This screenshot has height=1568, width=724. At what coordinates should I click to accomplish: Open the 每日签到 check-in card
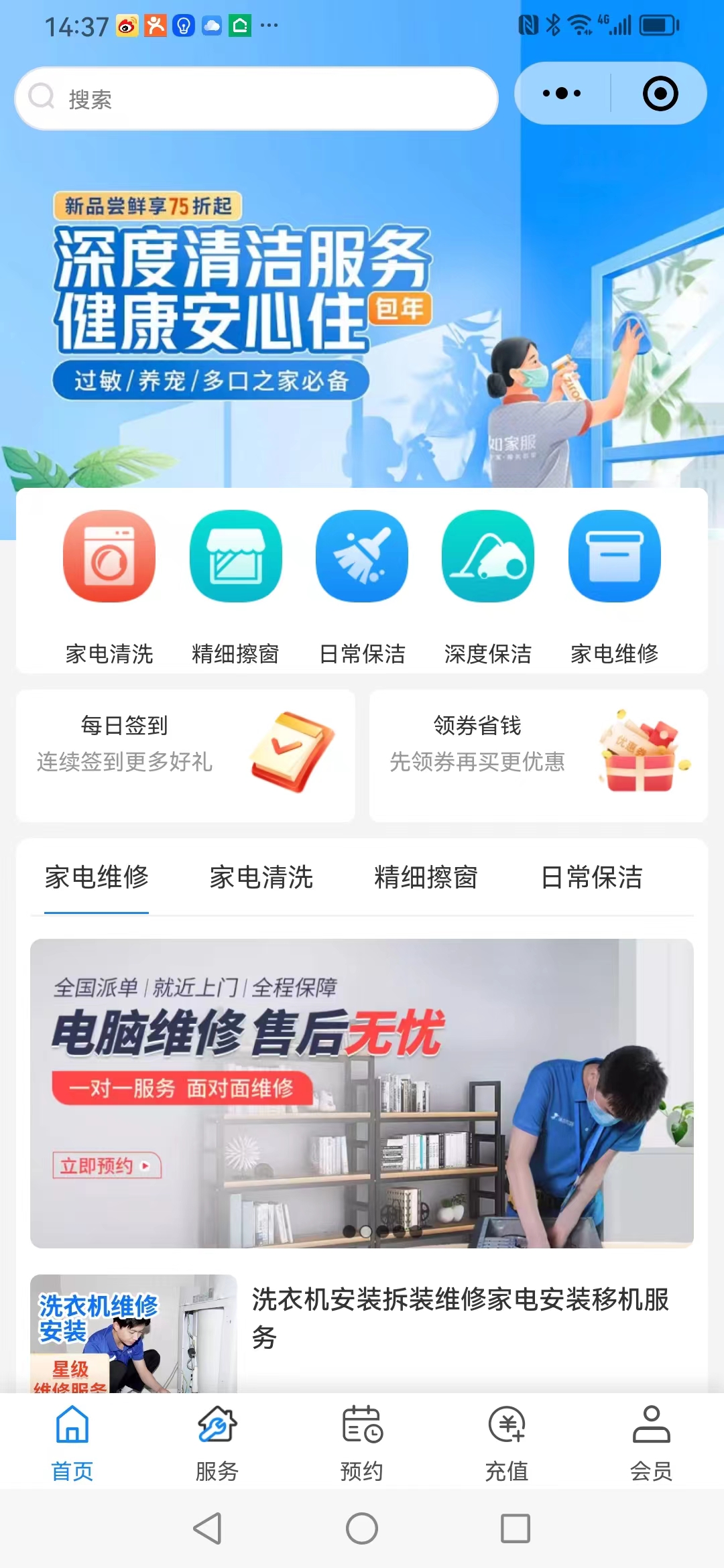click(186, 755)
